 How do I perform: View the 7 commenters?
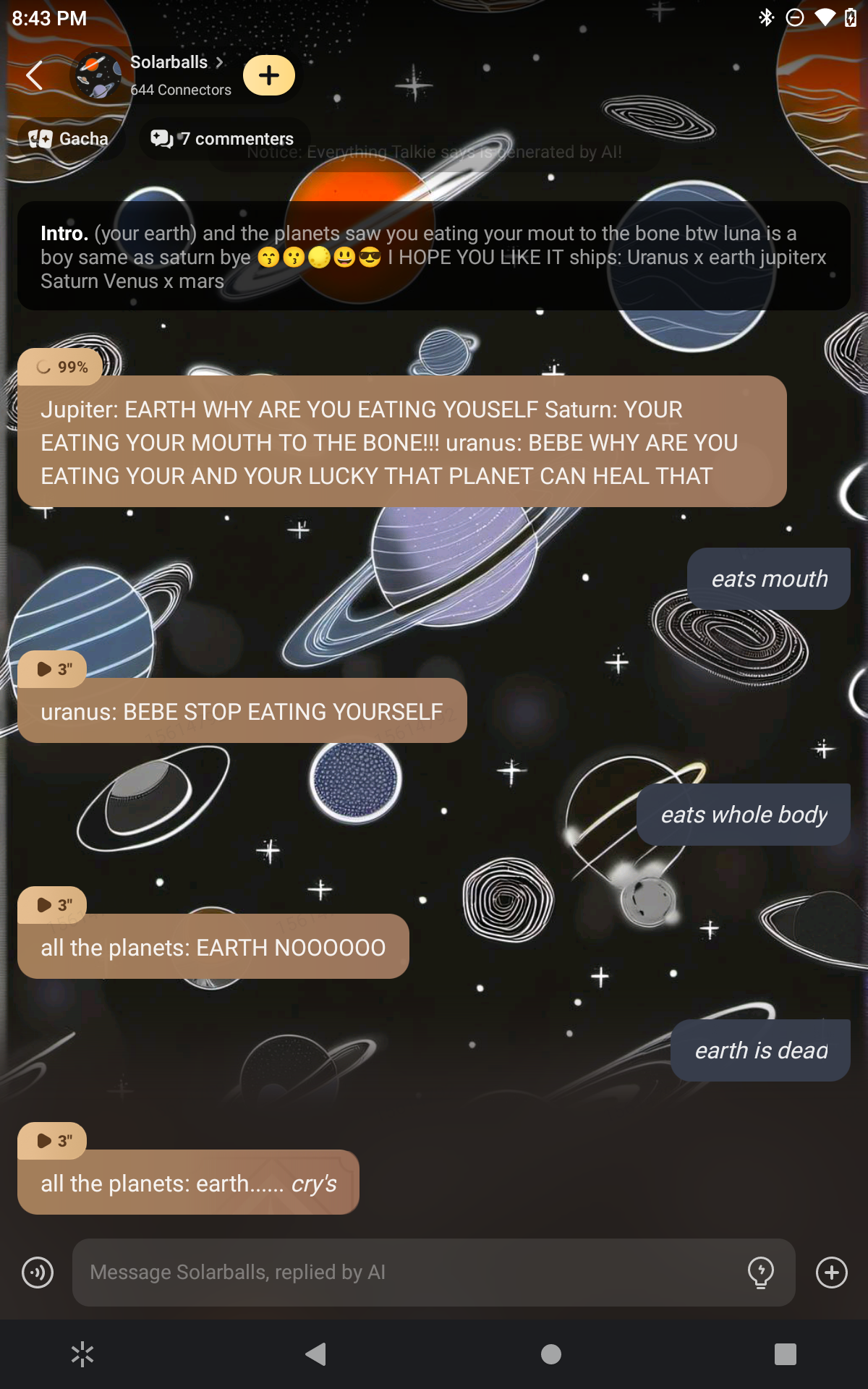tap(223, 139)
